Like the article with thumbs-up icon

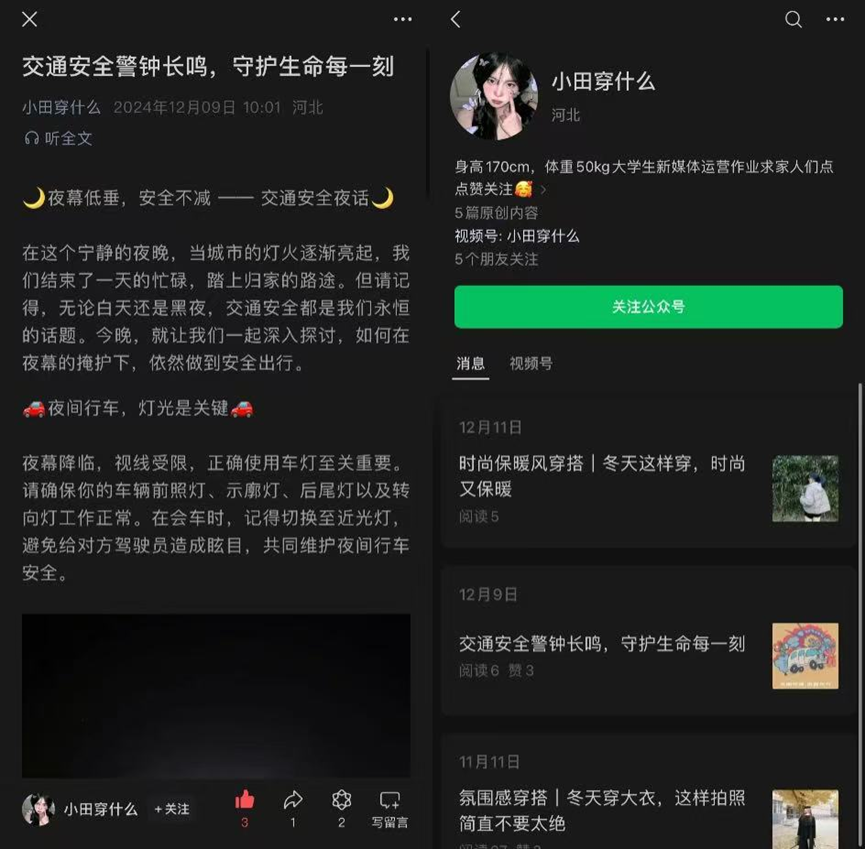pos(244,800)
